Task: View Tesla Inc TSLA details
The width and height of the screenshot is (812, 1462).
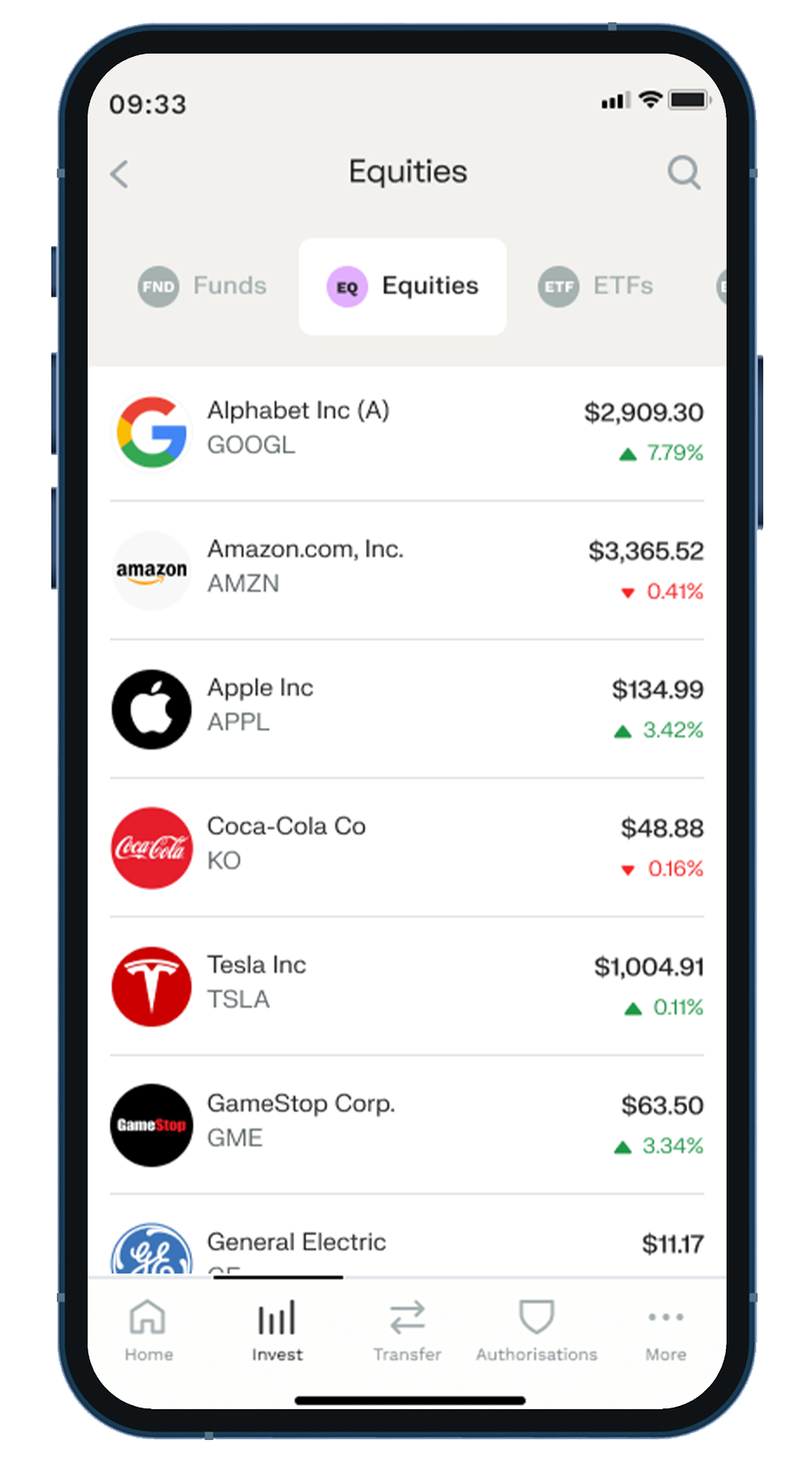Action: pyautogui.click(x=406, y=985)
